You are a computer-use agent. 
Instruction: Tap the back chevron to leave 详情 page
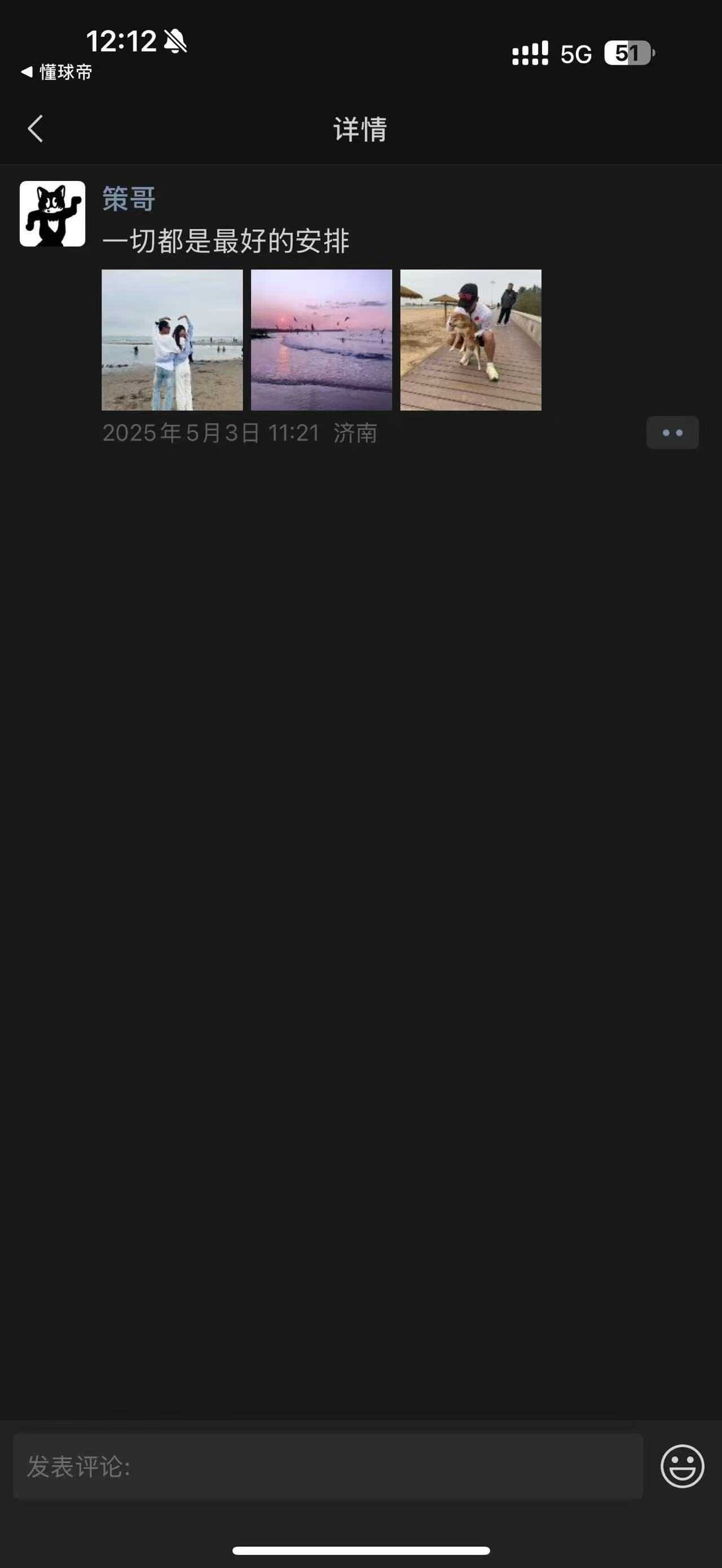[35, 129]
